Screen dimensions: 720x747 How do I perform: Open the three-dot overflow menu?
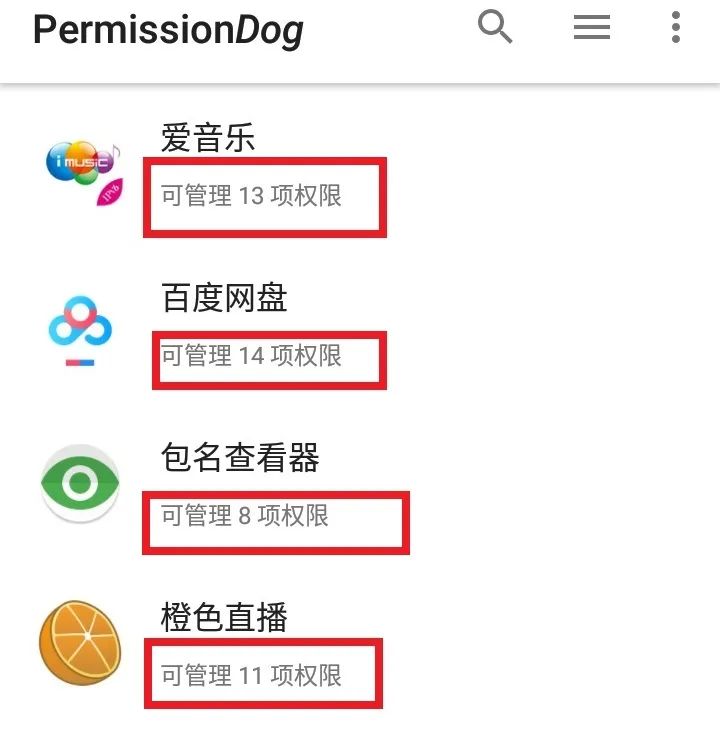[676, 27]
